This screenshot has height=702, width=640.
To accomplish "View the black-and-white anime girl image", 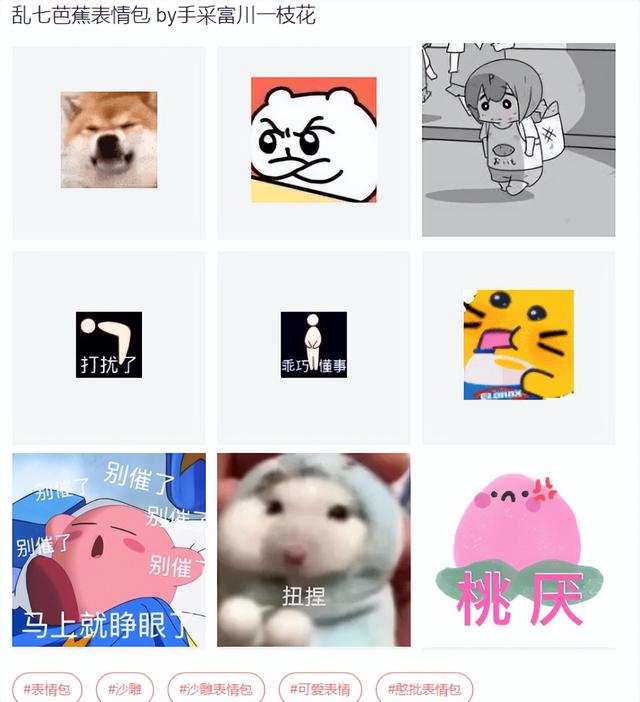I will [518, 140].
